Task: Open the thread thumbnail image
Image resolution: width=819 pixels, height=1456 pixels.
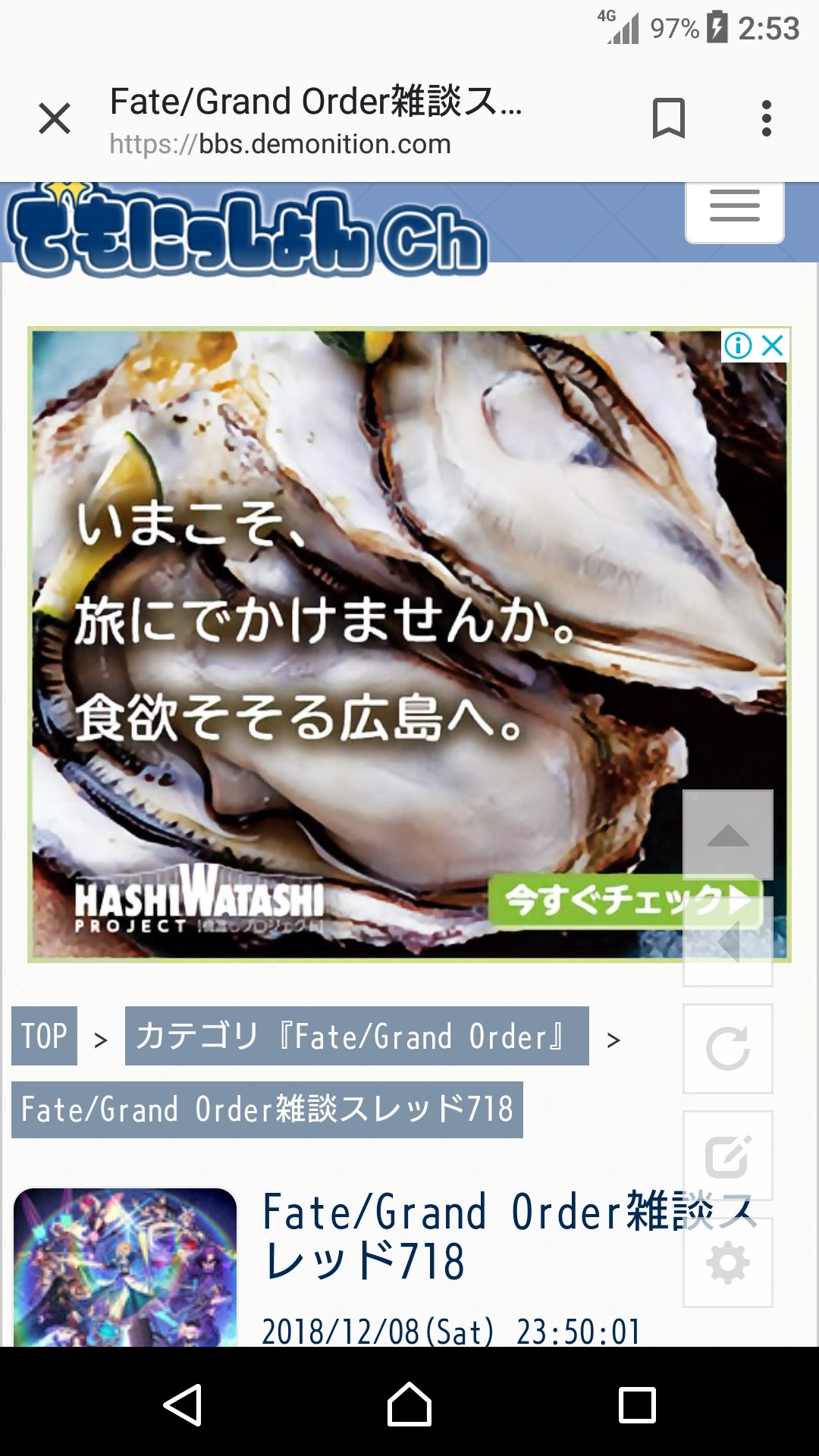Action: coord(125,1268)
